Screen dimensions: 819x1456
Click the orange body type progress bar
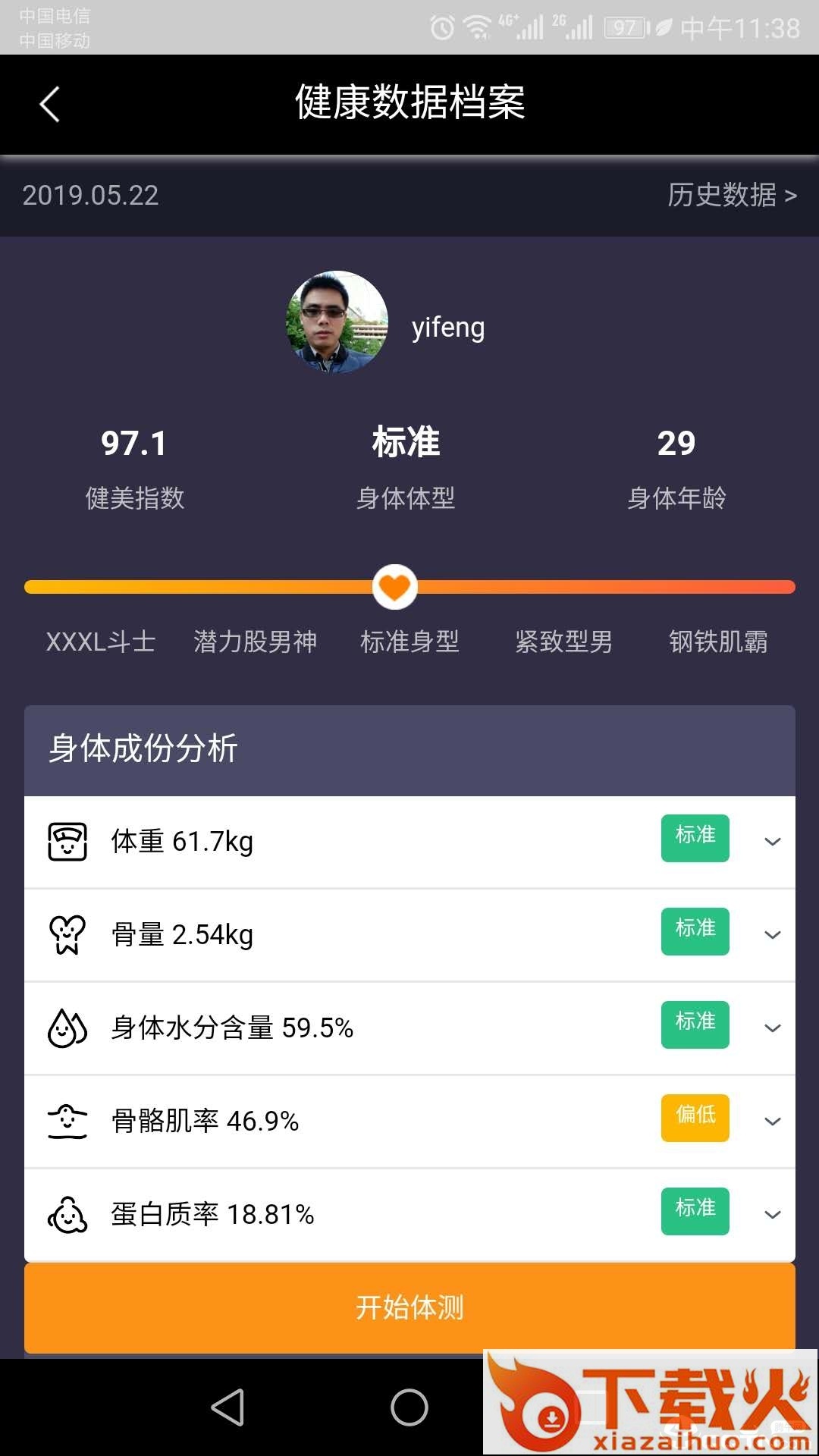tap(227, 585)
